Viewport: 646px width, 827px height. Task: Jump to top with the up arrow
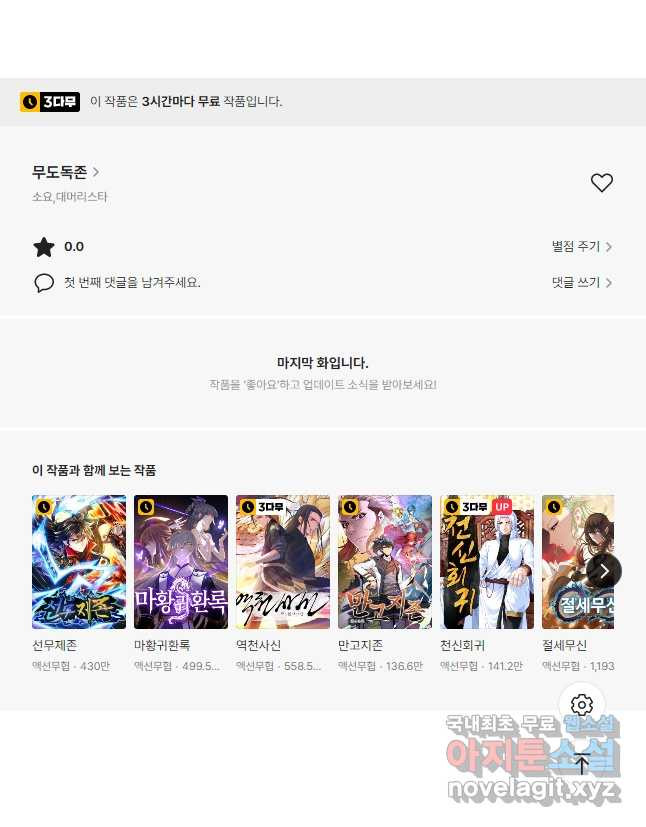[x=582, y=764]
